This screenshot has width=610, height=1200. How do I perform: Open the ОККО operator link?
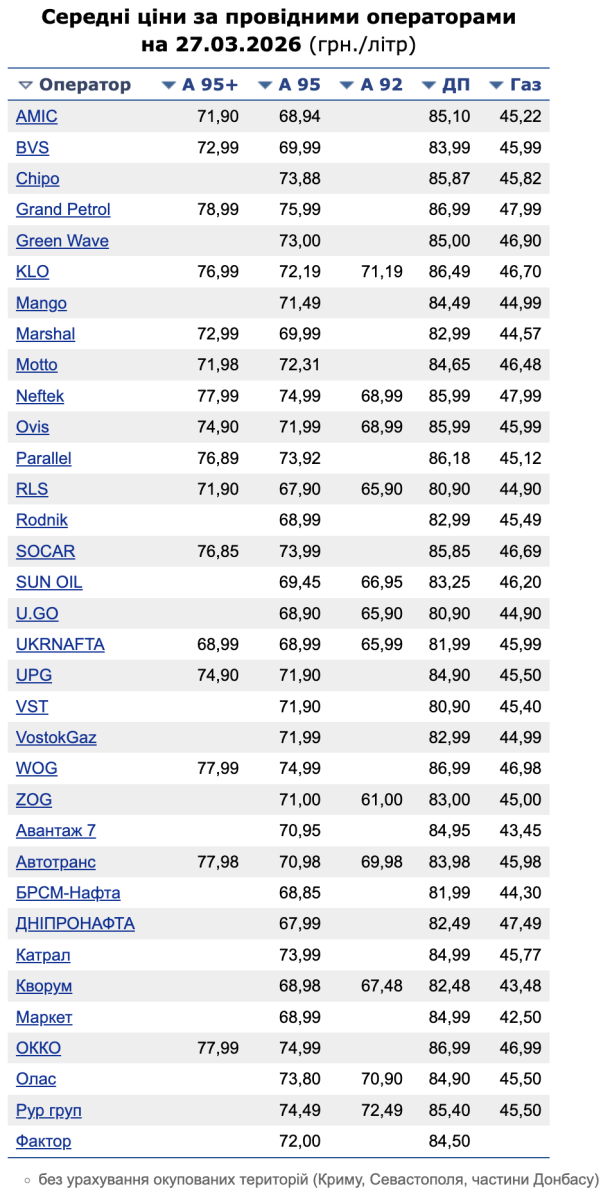click(38, 1048)
